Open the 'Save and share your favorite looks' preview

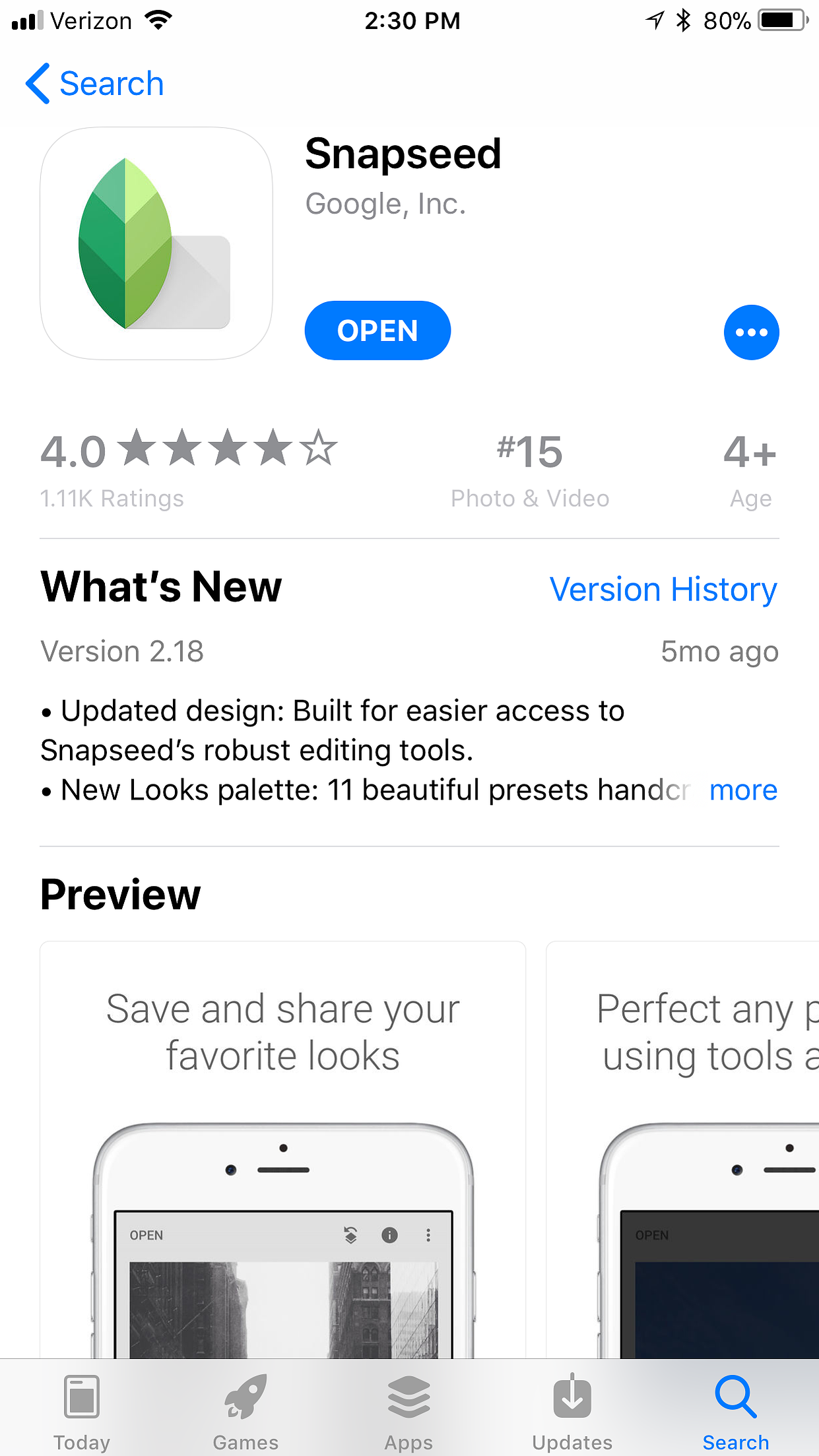tap(282, 1149)
